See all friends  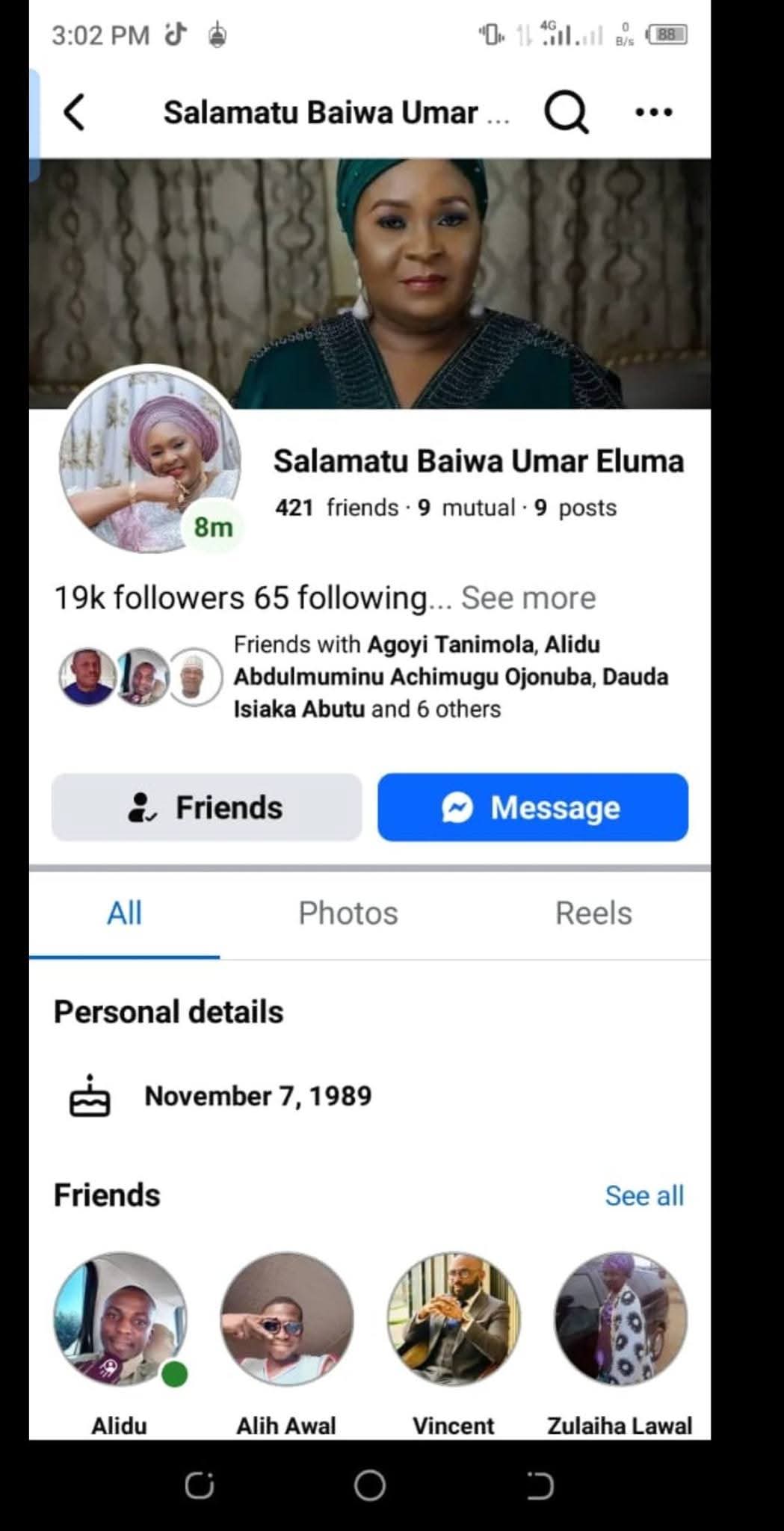click(x=643, y=1195)
